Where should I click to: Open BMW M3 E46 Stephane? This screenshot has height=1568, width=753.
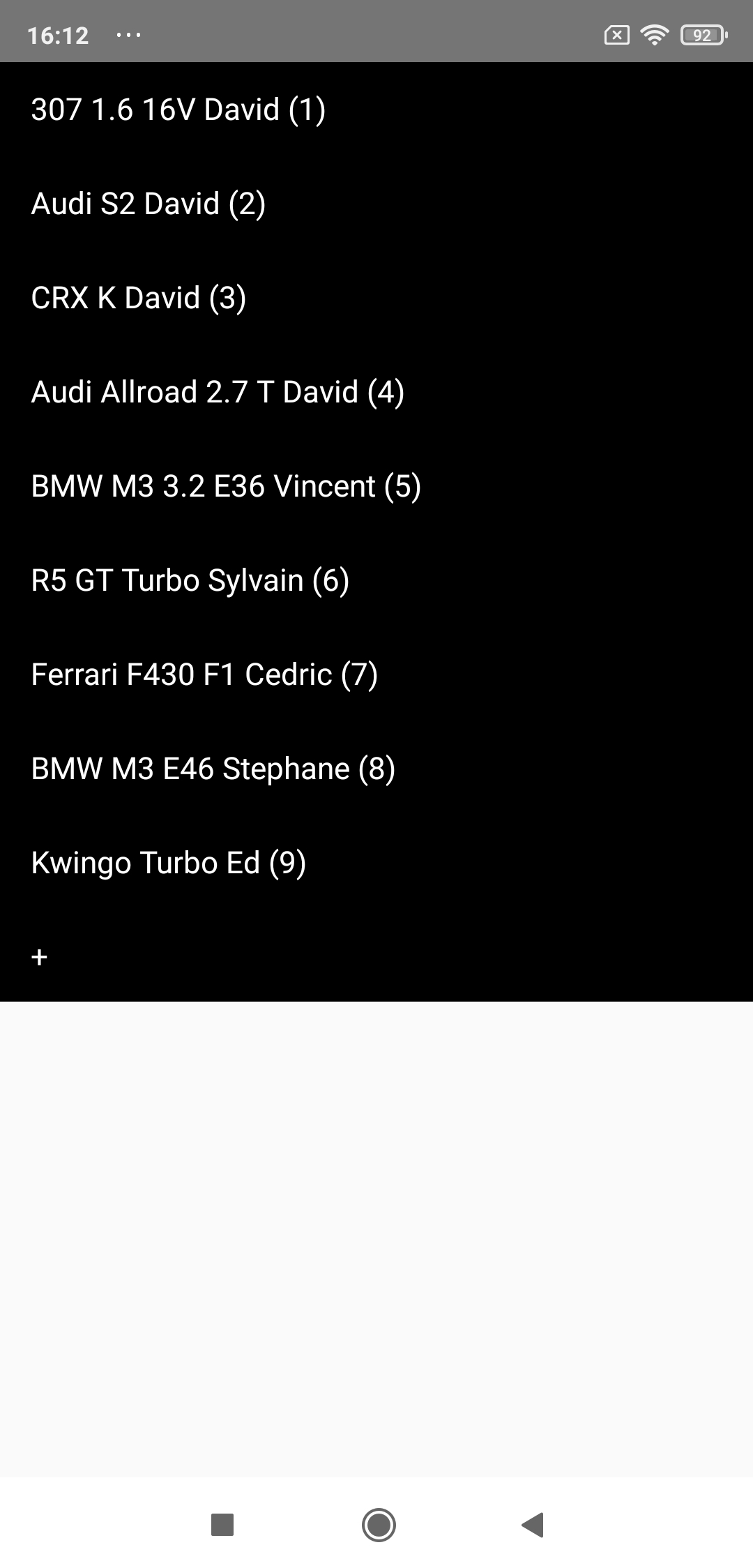click(213, 769)
